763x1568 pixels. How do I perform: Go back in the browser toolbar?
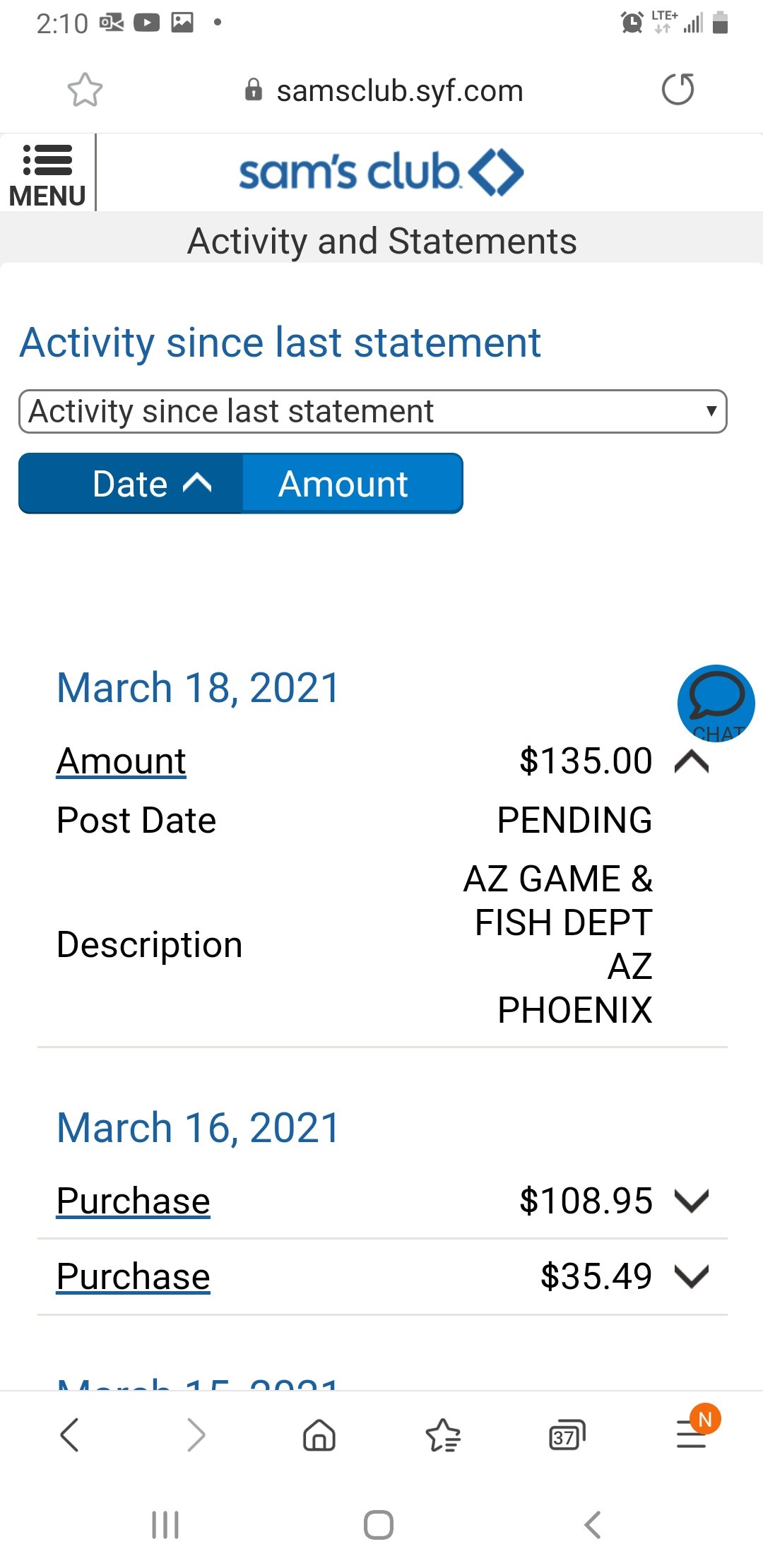[69, 1435]
